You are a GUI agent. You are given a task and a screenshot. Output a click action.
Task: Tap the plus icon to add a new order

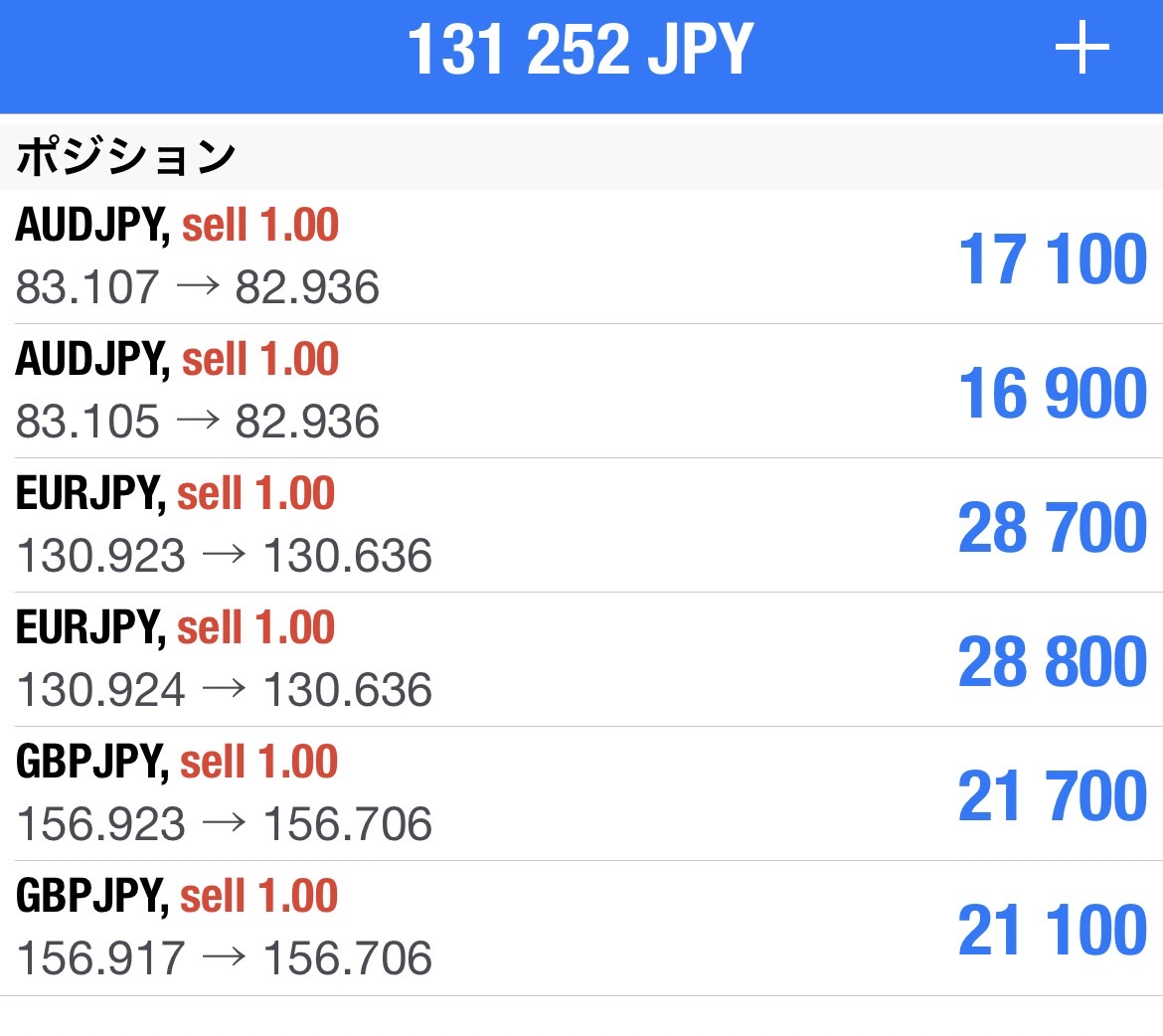point(1081,49)
